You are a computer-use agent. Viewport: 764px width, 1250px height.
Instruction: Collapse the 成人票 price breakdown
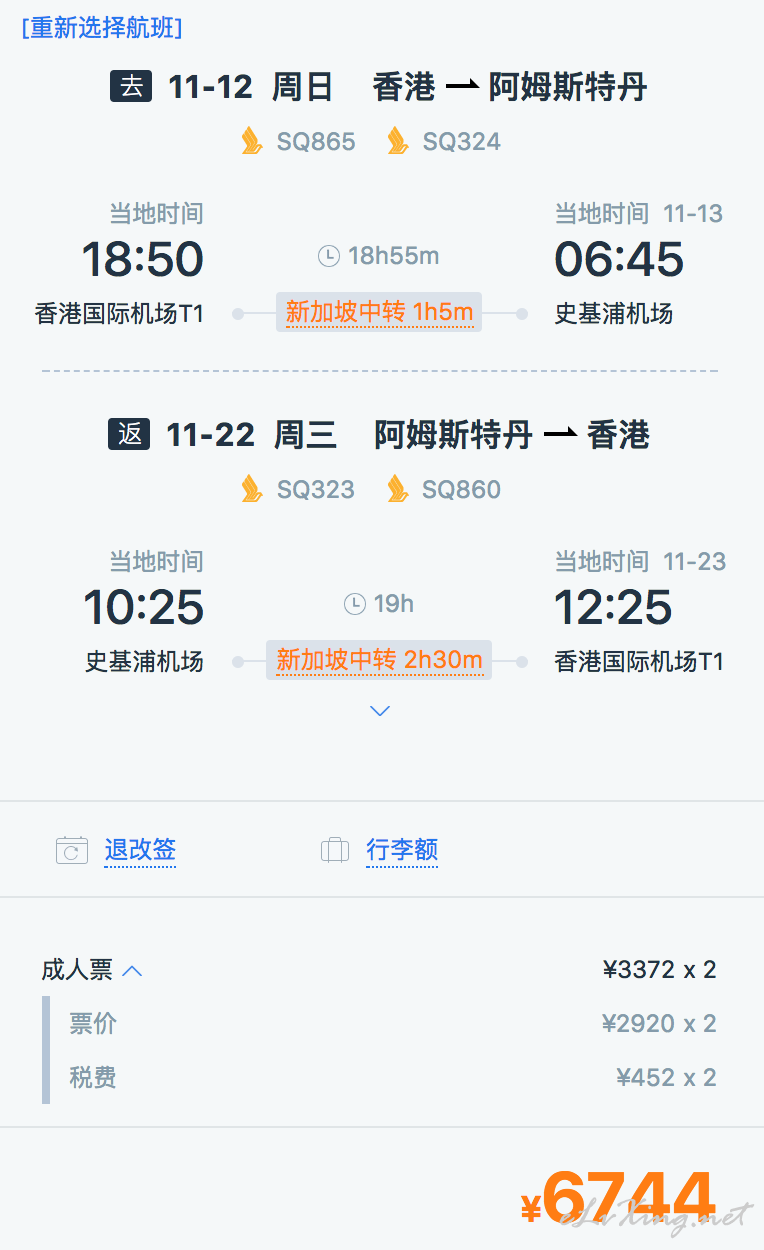[x=92, y=970]
